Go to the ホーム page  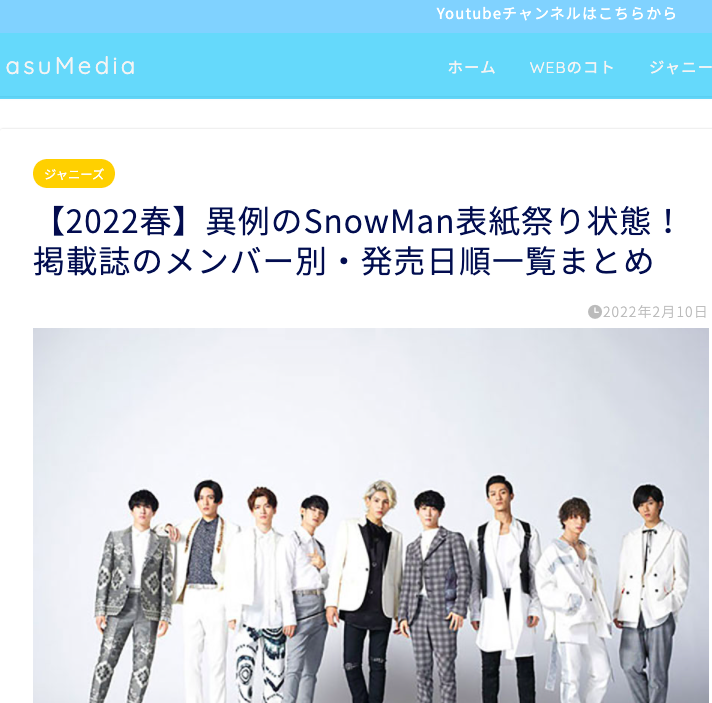pyautogui.click(x=471, y=67)
